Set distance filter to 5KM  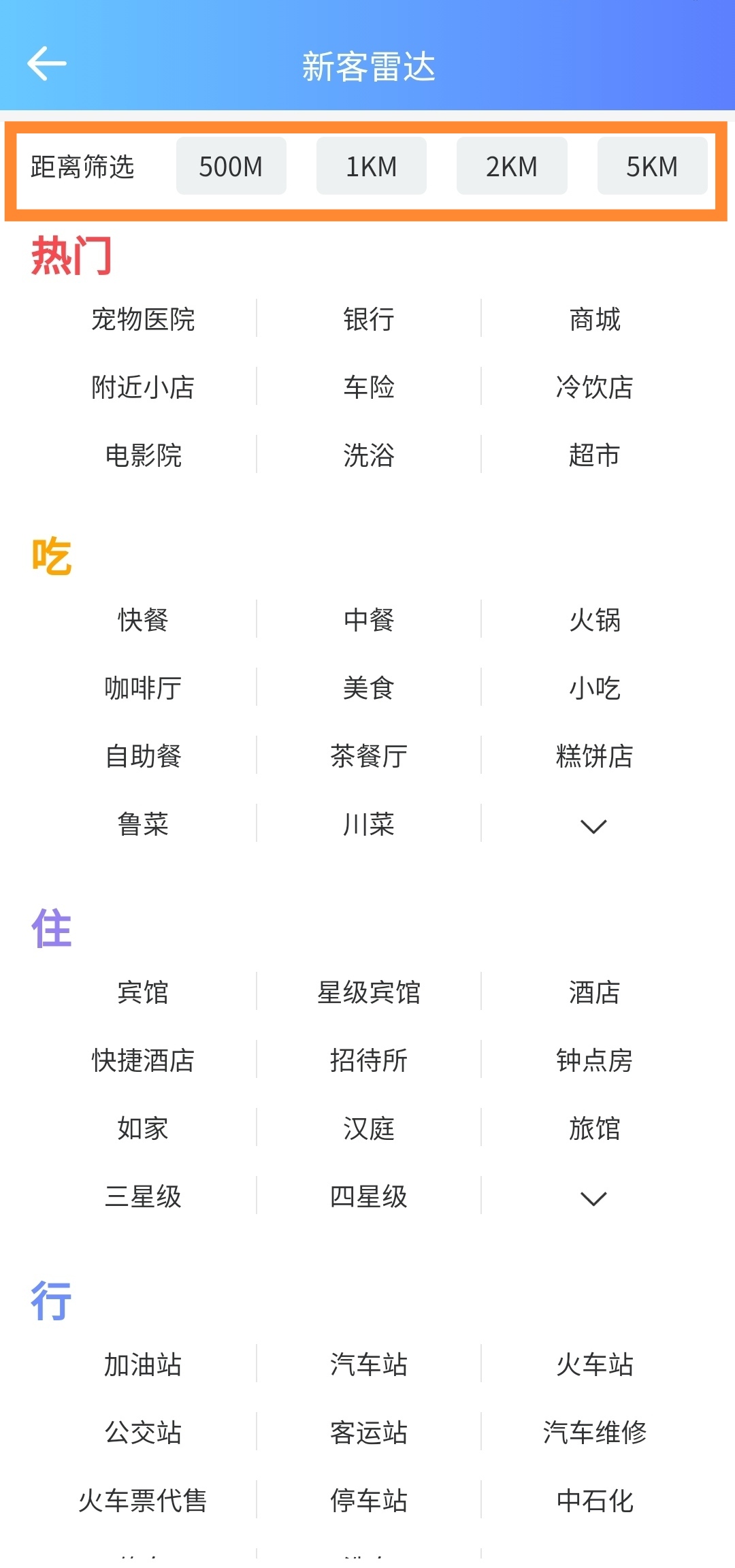[x=651, y=167]
